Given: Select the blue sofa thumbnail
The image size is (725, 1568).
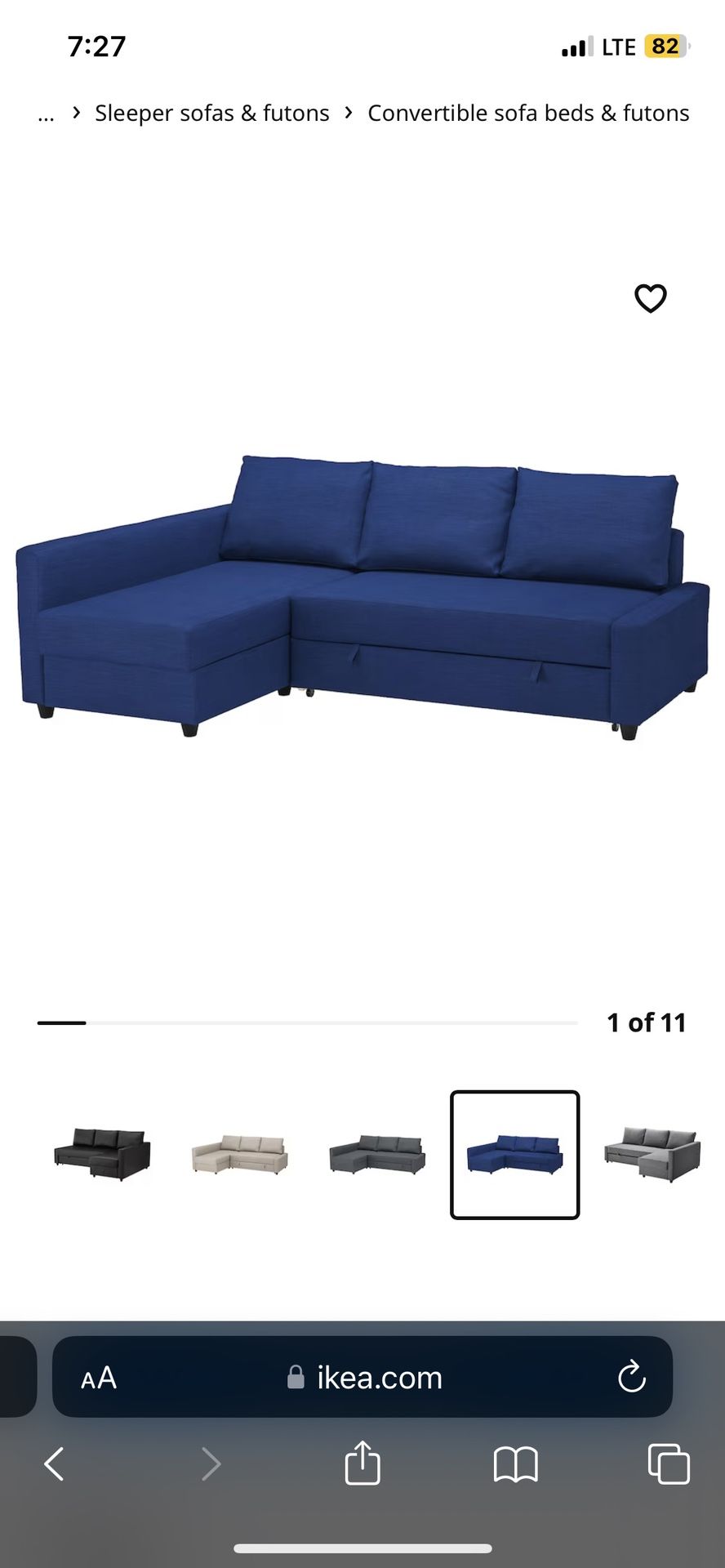Looking at the screenshot, I should coord(515,1154).
